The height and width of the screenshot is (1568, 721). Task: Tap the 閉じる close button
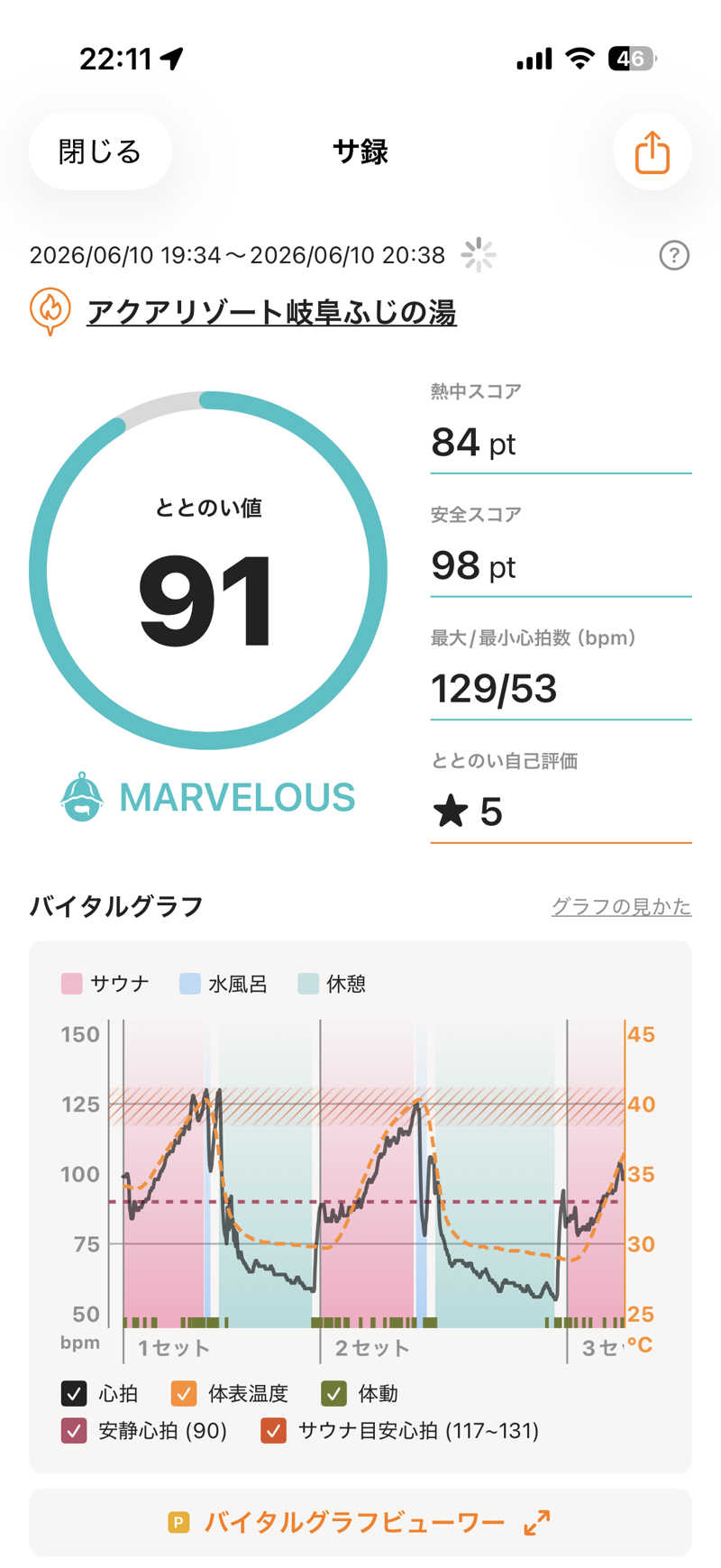click(100, 151)
